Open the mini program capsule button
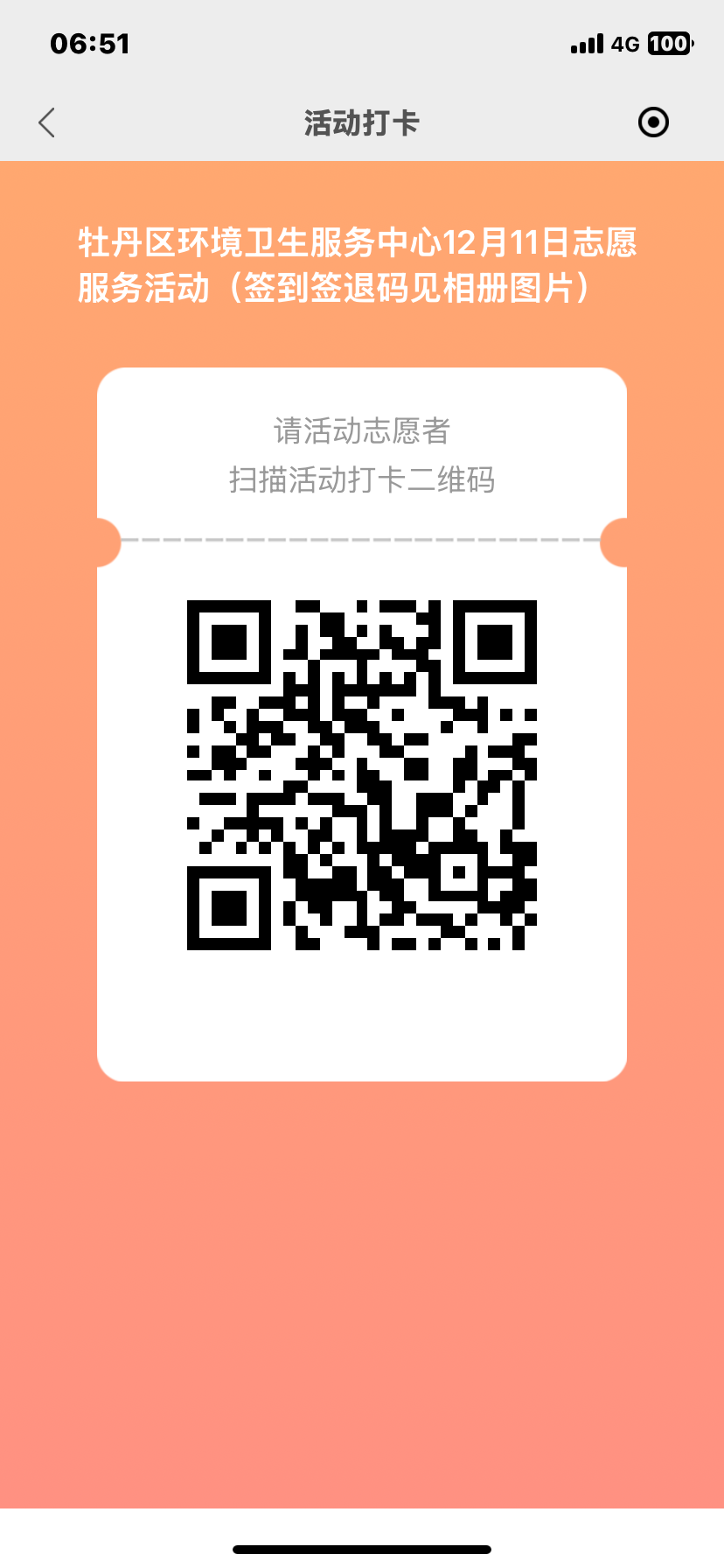Viewport: 724px width, 1568px height. [x=653, y=122]
